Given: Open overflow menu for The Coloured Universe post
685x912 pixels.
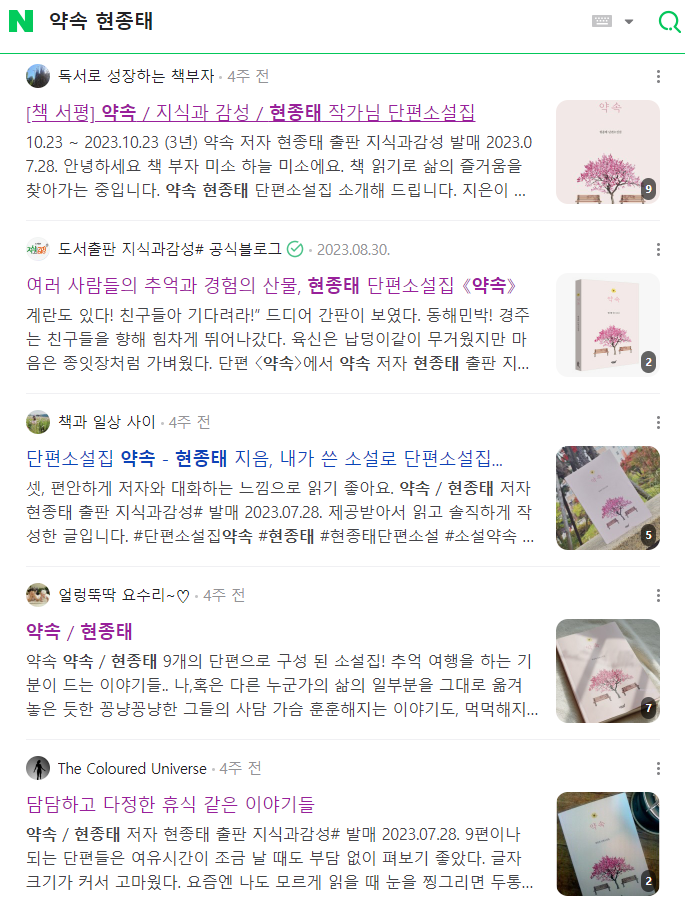Looking at the screenshot, I should point(658,769).
